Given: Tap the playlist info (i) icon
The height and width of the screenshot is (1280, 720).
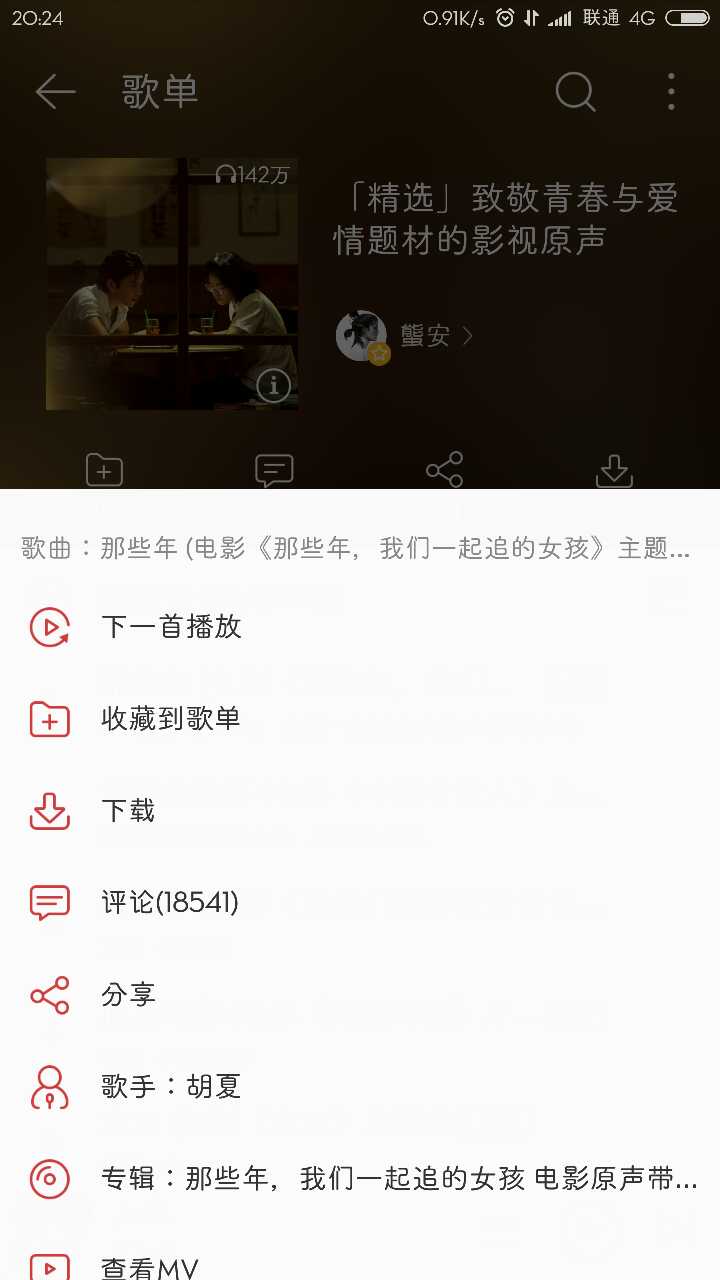Looking at the screenshot, I should tap(273, 386).
